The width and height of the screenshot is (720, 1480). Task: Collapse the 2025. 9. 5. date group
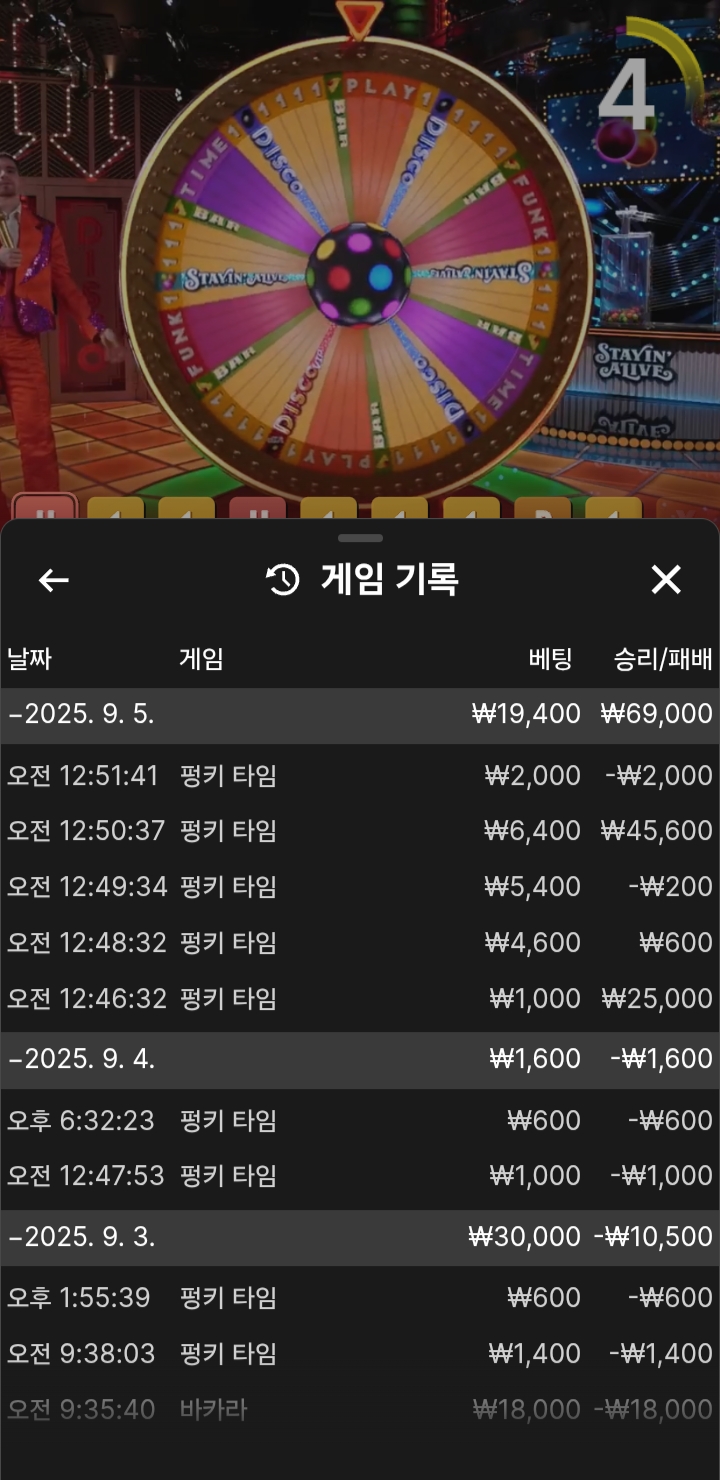point(81,714)
